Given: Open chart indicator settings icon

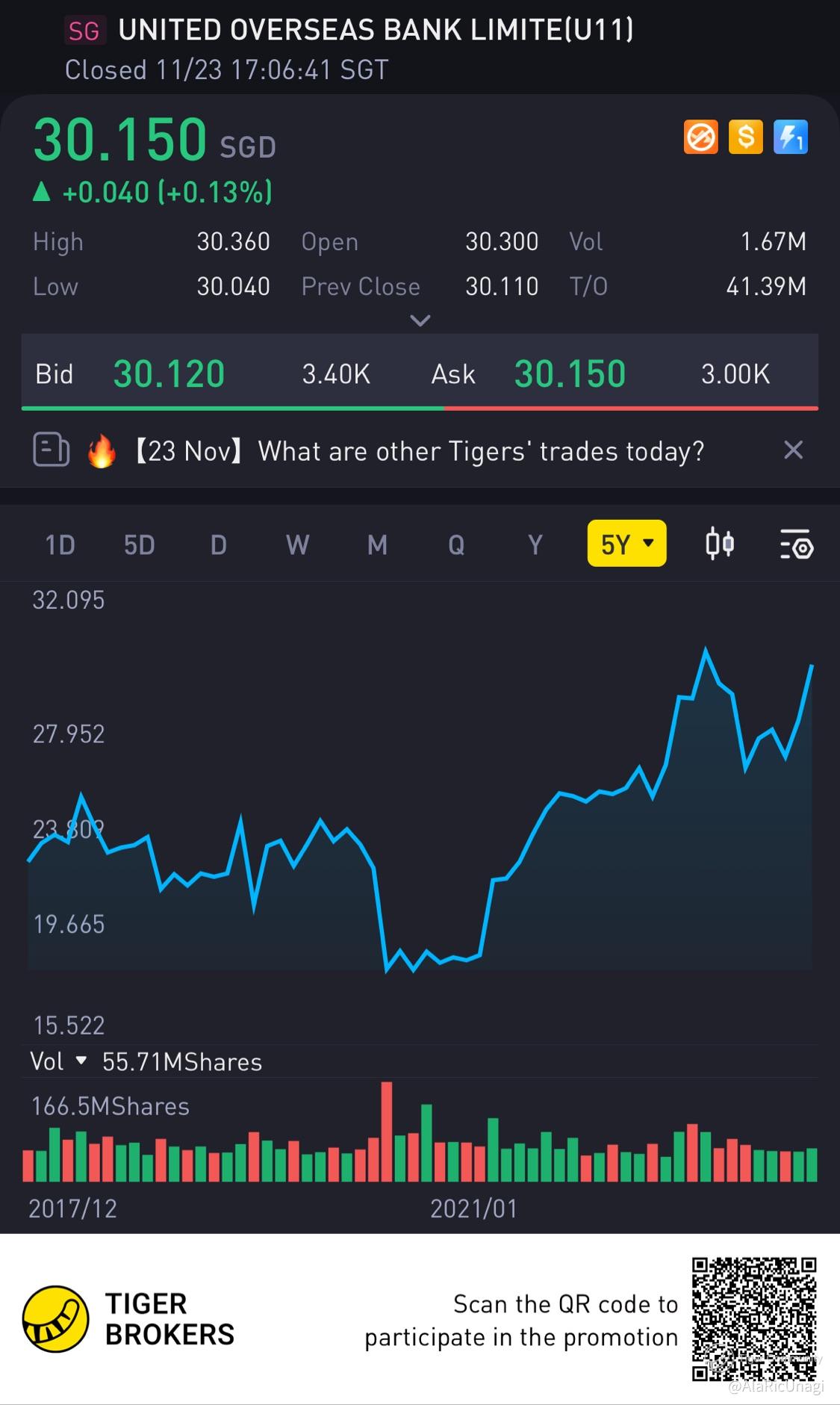Looking at the screenshot, I should tap(796, 545).
